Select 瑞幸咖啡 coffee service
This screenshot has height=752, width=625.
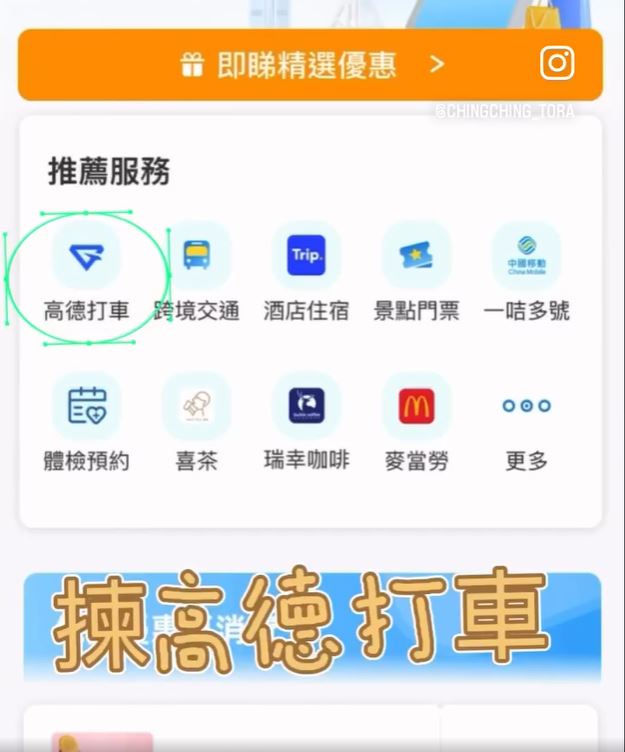pyautogui.click(x=306, y=407)
